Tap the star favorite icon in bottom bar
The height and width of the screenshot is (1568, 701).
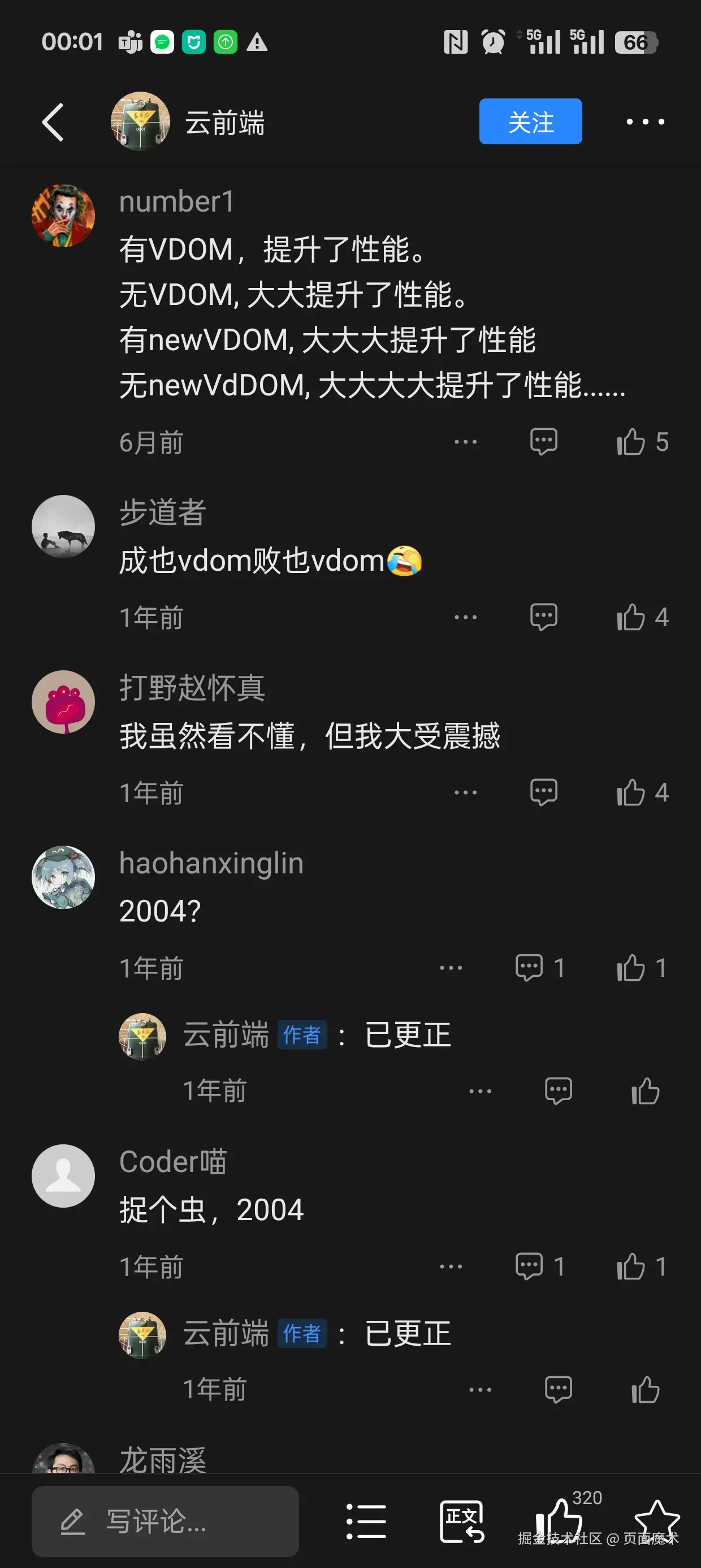(659, 1521)
